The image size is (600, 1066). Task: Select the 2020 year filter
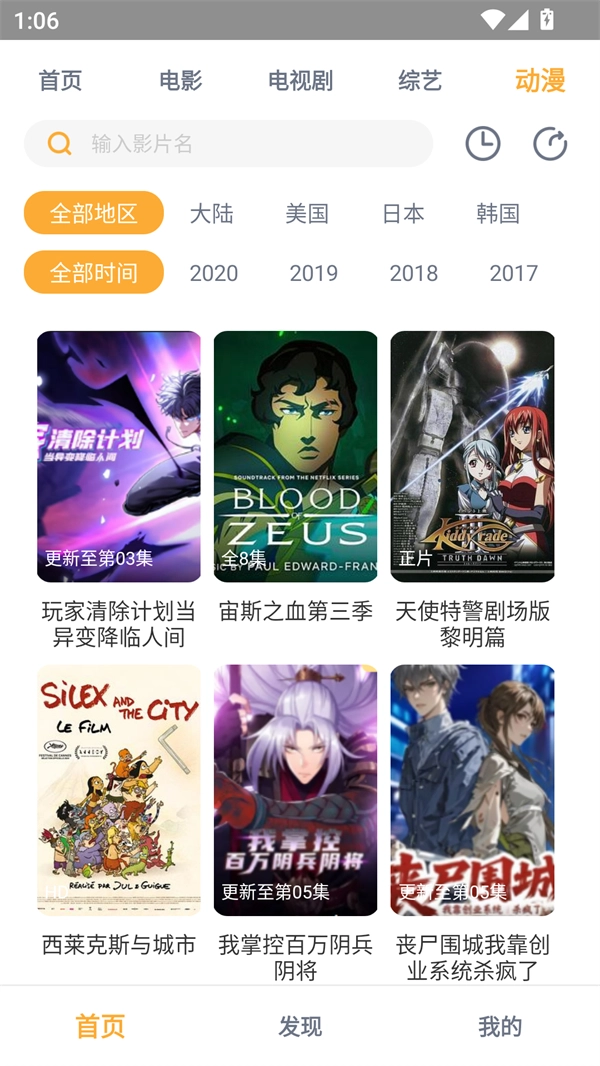(214, 273)
